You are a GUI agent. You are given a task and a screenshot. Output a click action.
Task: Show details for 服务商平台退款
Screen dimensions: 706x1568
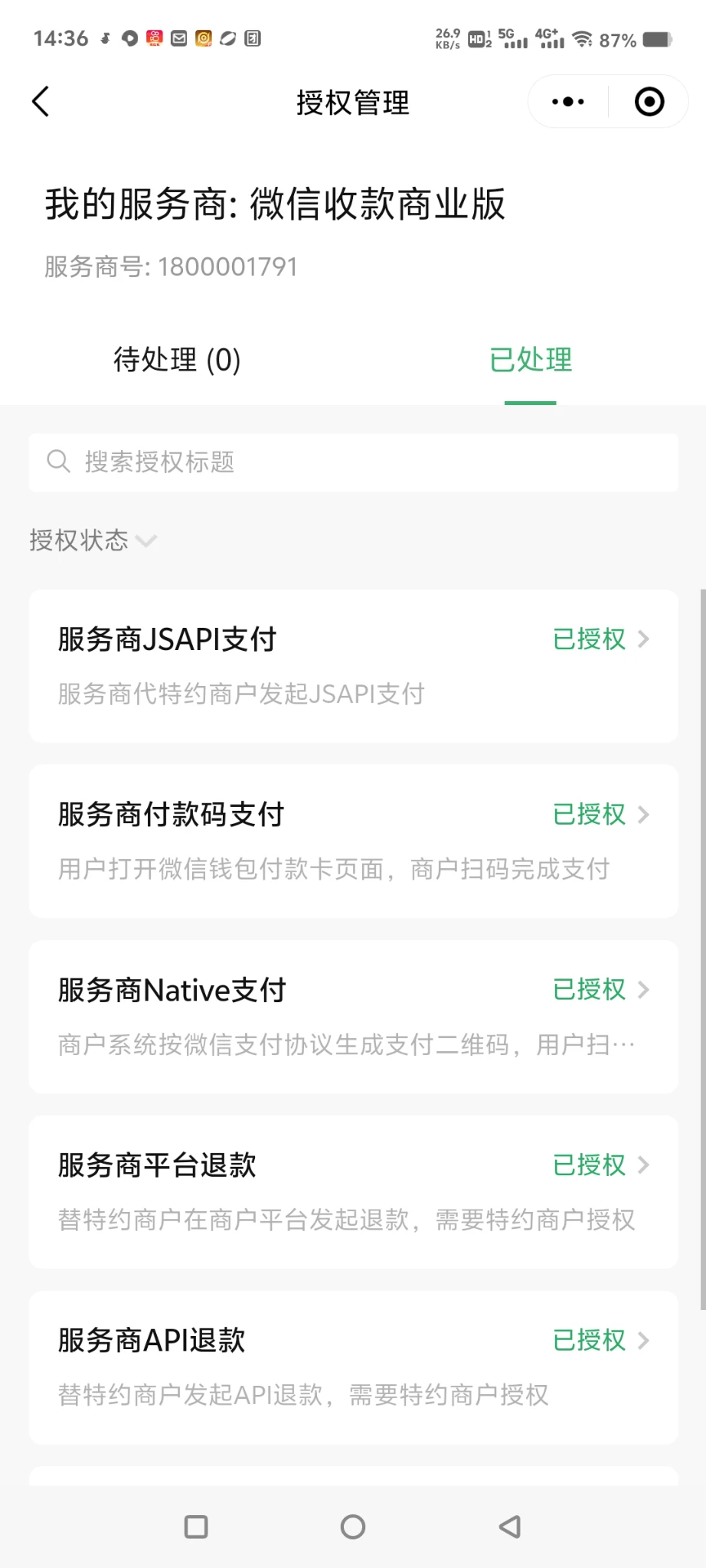tap(353, 1191)
